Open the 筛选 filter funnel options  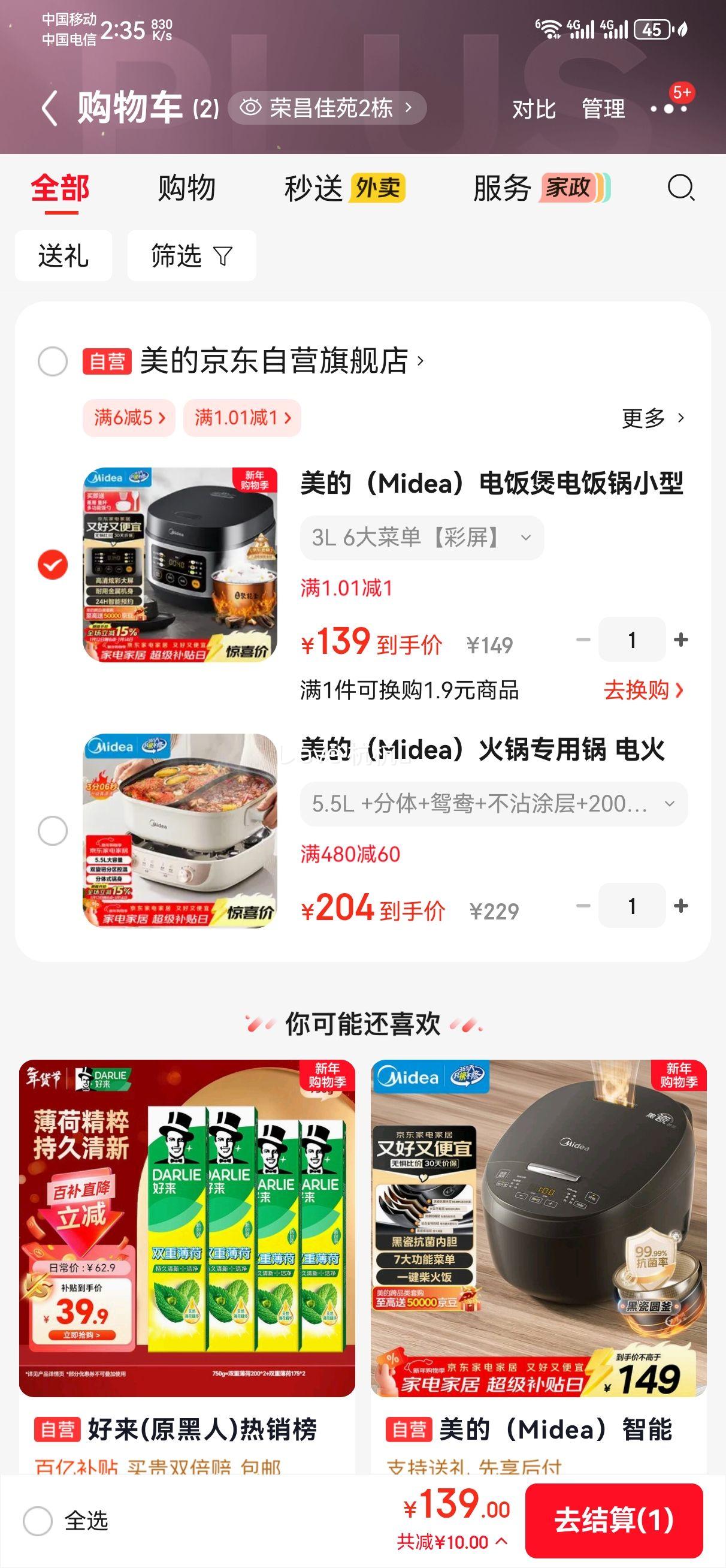[x=190, y=256]
